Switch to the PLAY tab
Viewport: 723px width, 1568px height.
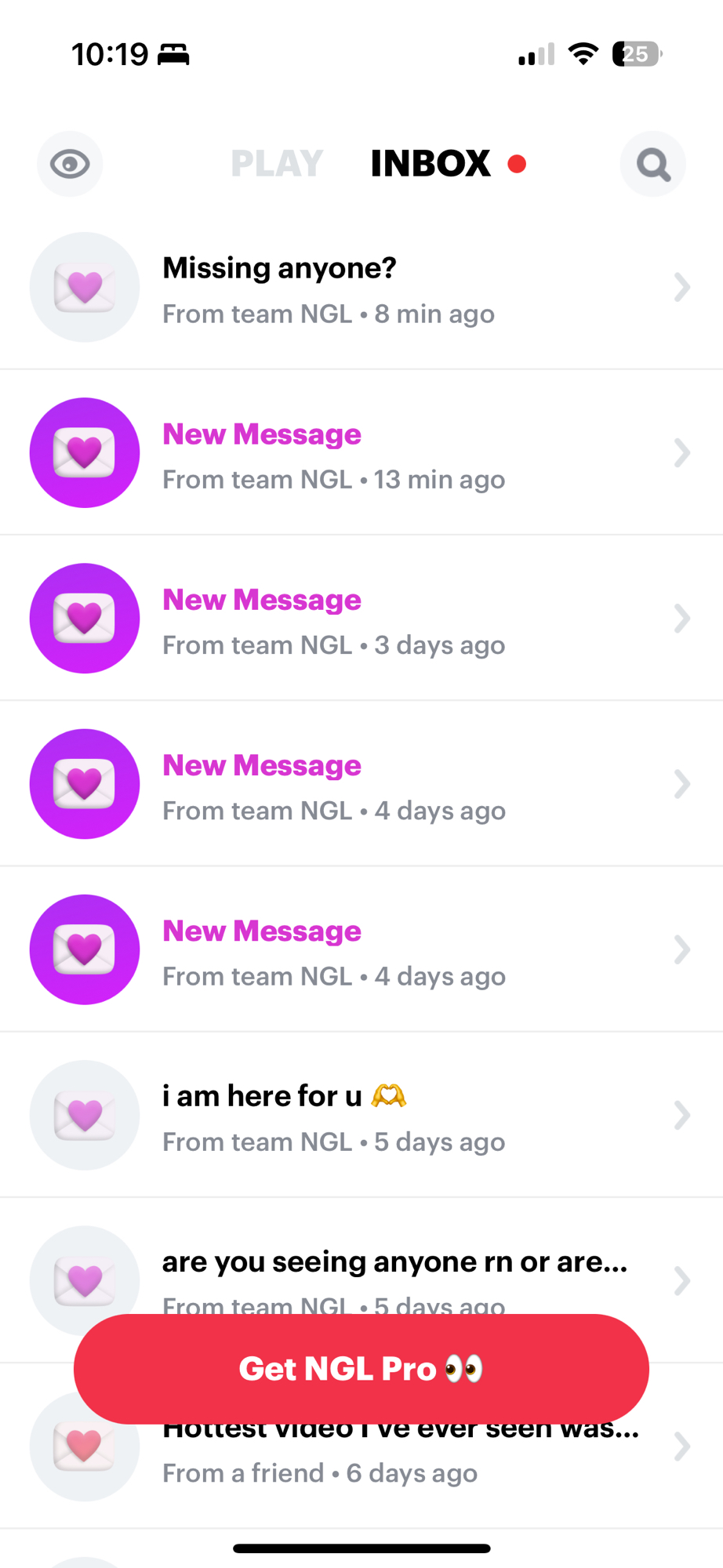point(277,164)
